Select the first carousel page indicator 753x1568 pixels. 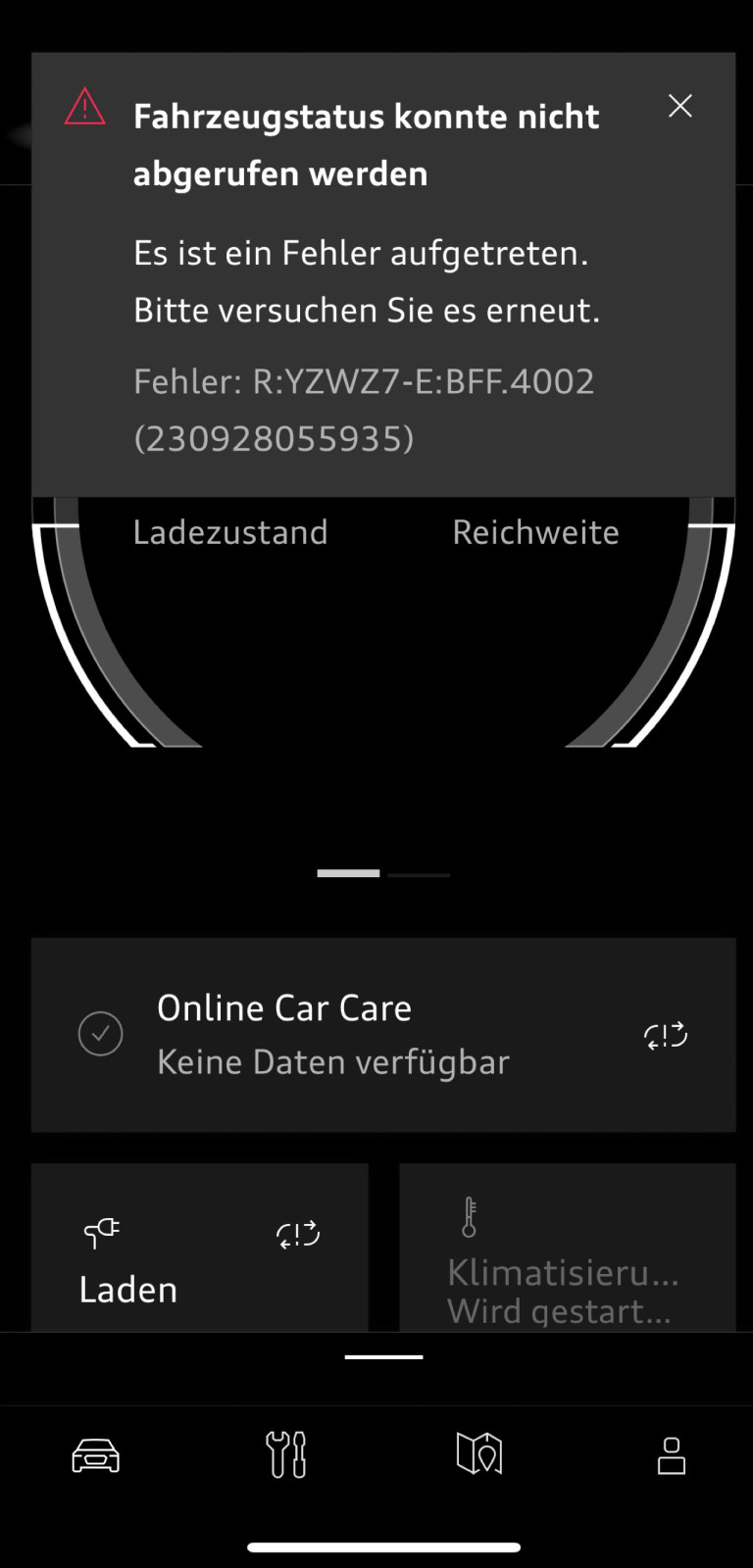click(x=347, y=873)
